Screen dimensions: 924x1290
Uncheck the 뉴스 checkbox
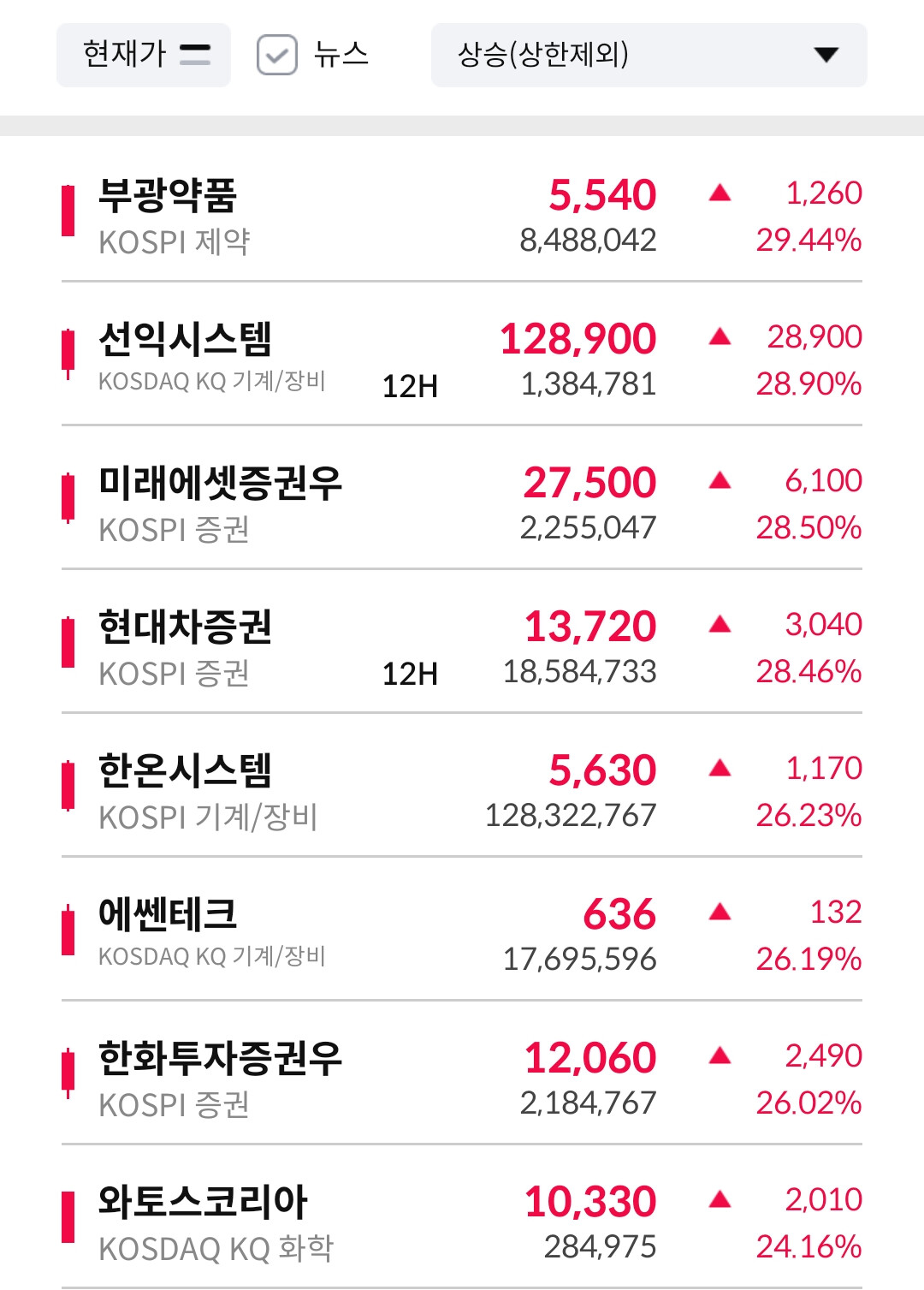[277, 55]
